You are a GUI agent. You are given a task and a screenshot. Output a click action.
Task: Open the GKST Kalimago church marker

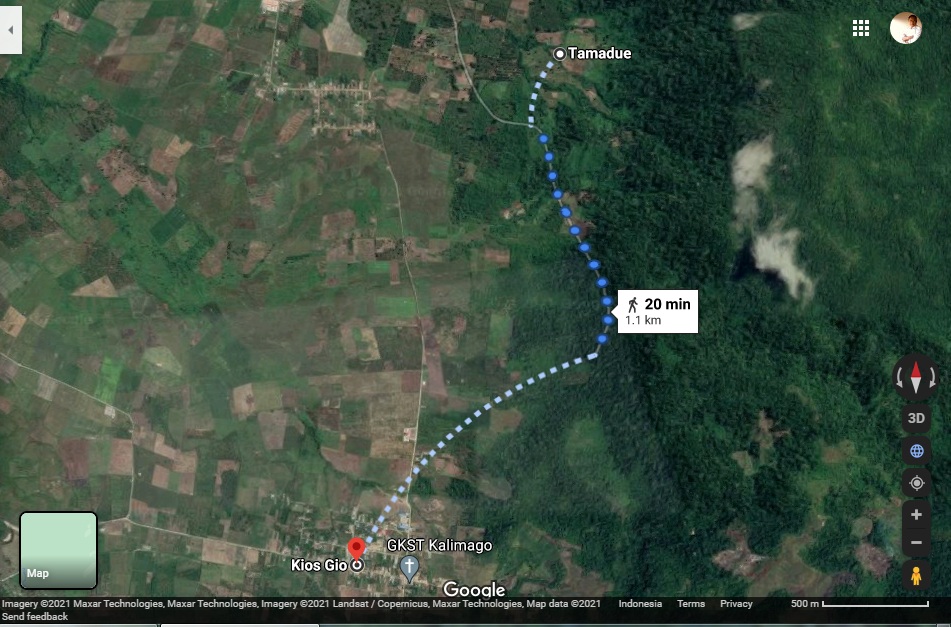(409, 569)
